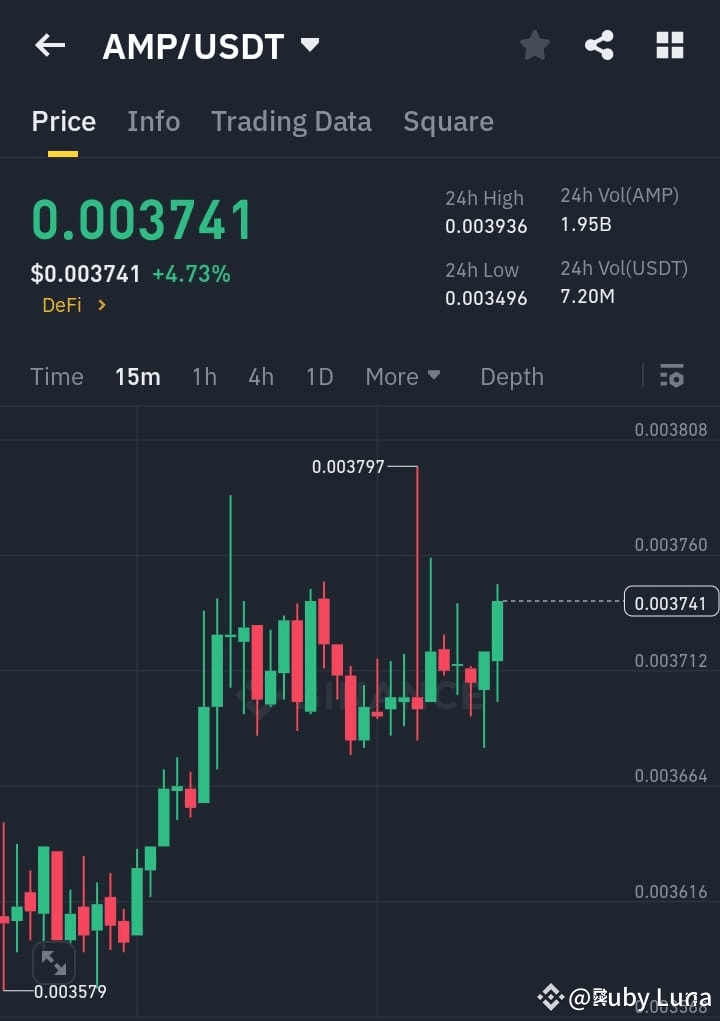
Task: Open the Square tab
Action: coord(448,121)
